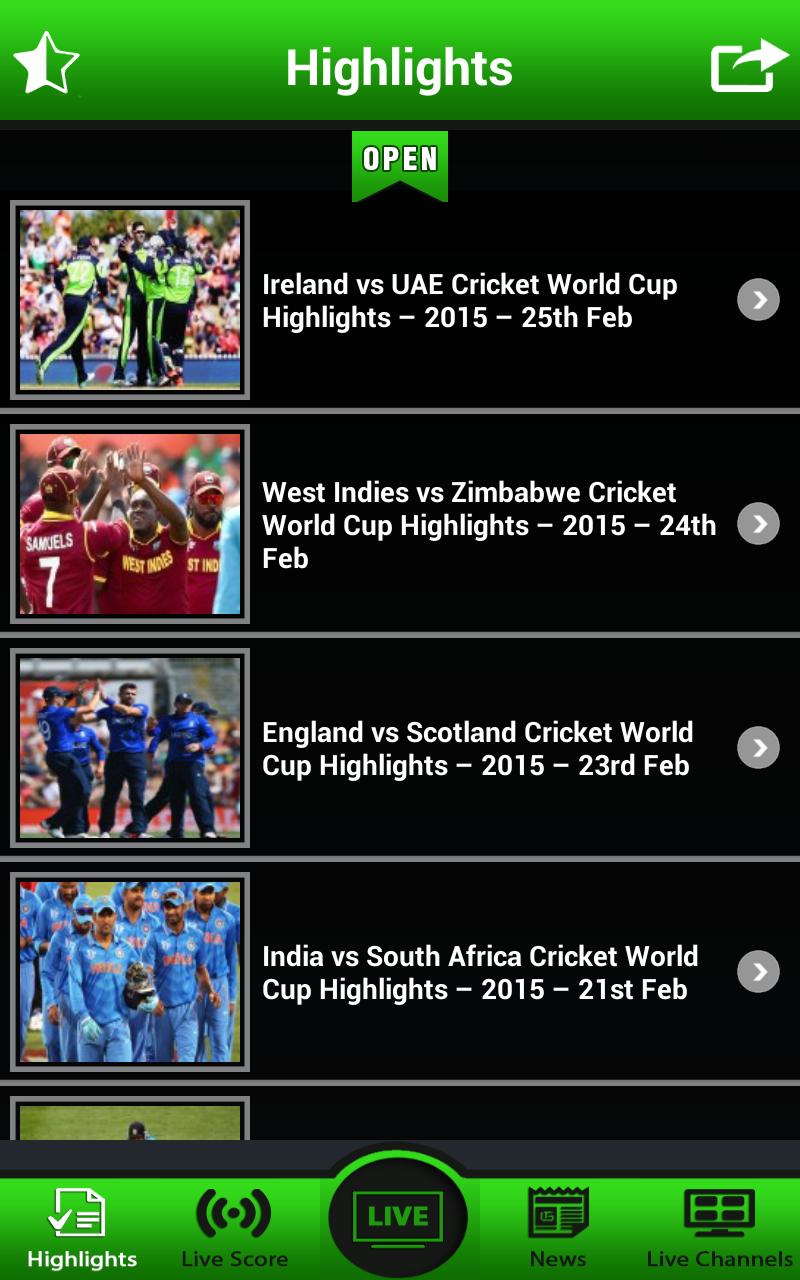800x1280 pixels.
Task: Open England vs Scotland highlights
Action: click(476, 749)
